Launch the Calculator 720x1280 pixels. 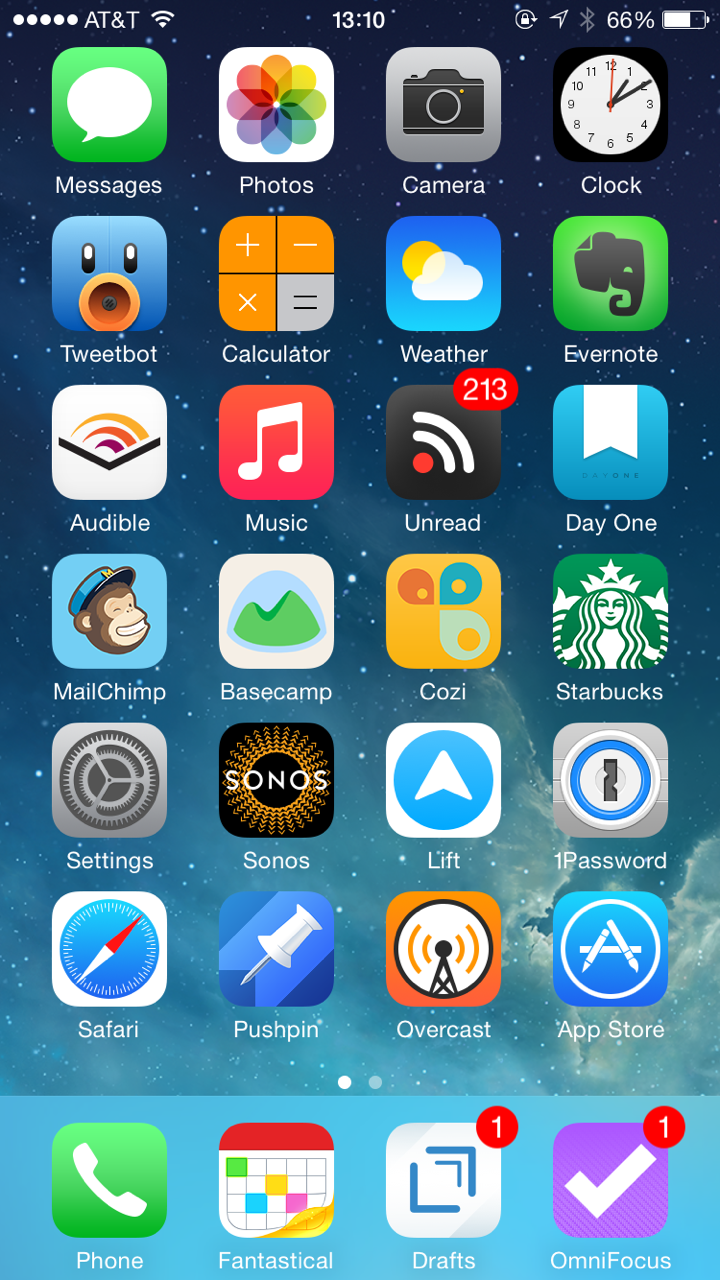click(x=276, y=274)
